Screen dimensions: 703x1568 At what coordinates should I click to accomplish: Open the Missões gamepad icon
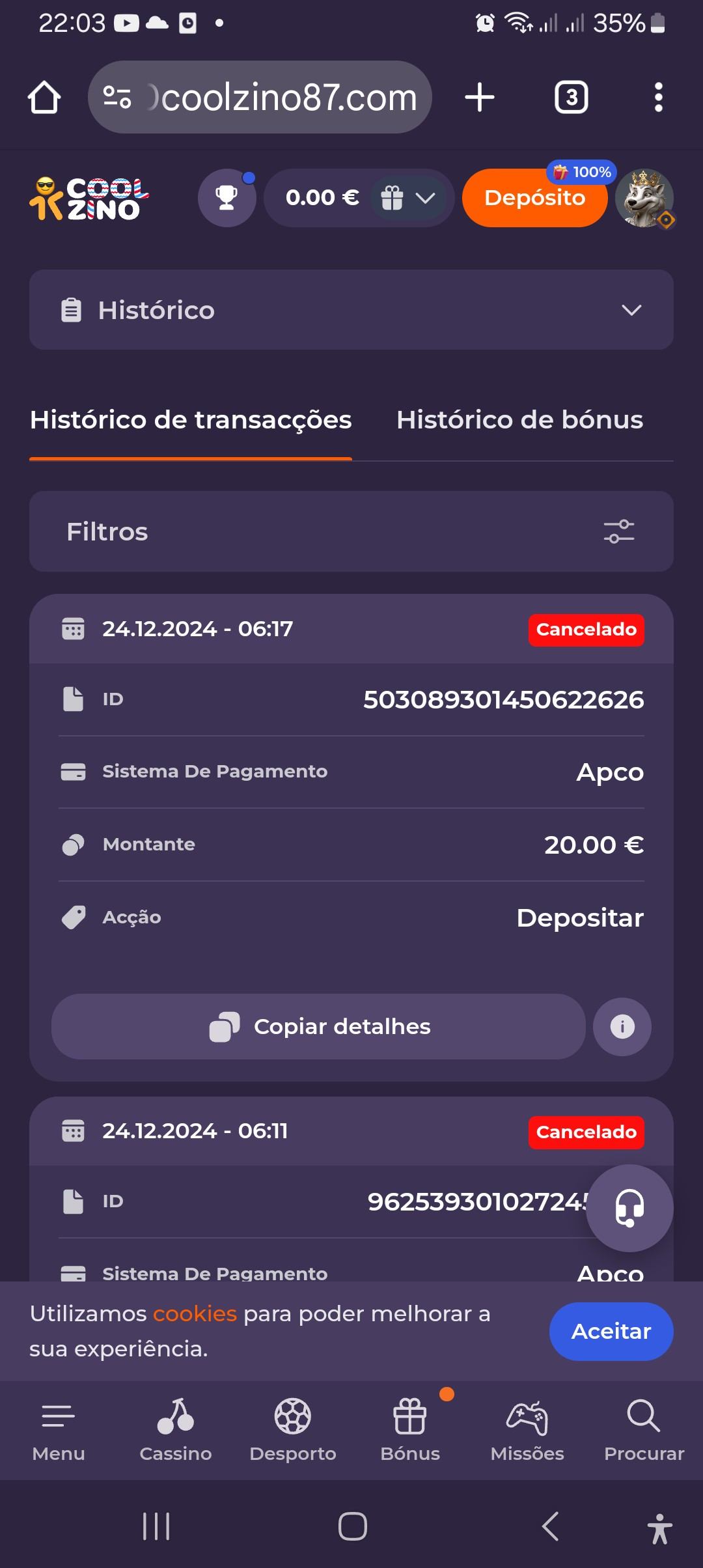click(527, 1418)
